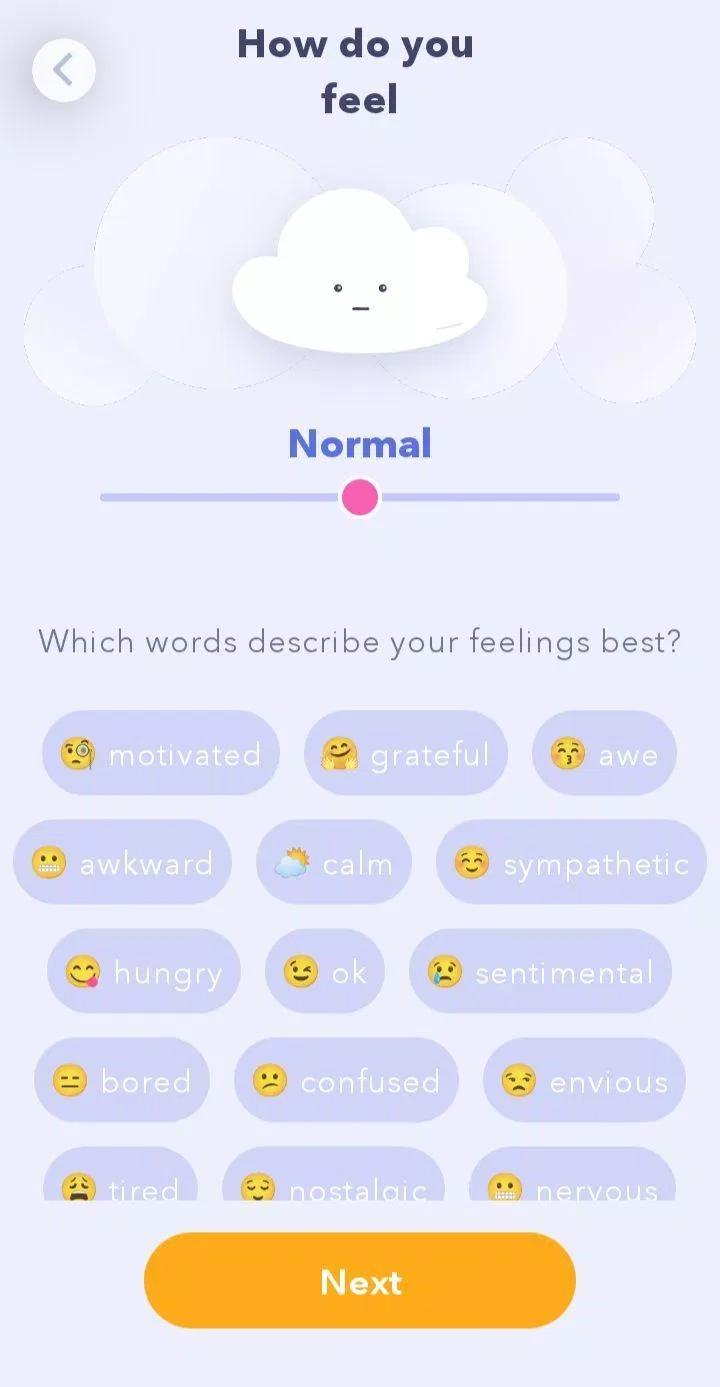Select the hungry feeling chip
This screenshot has width=720, height=1387.
144,972
